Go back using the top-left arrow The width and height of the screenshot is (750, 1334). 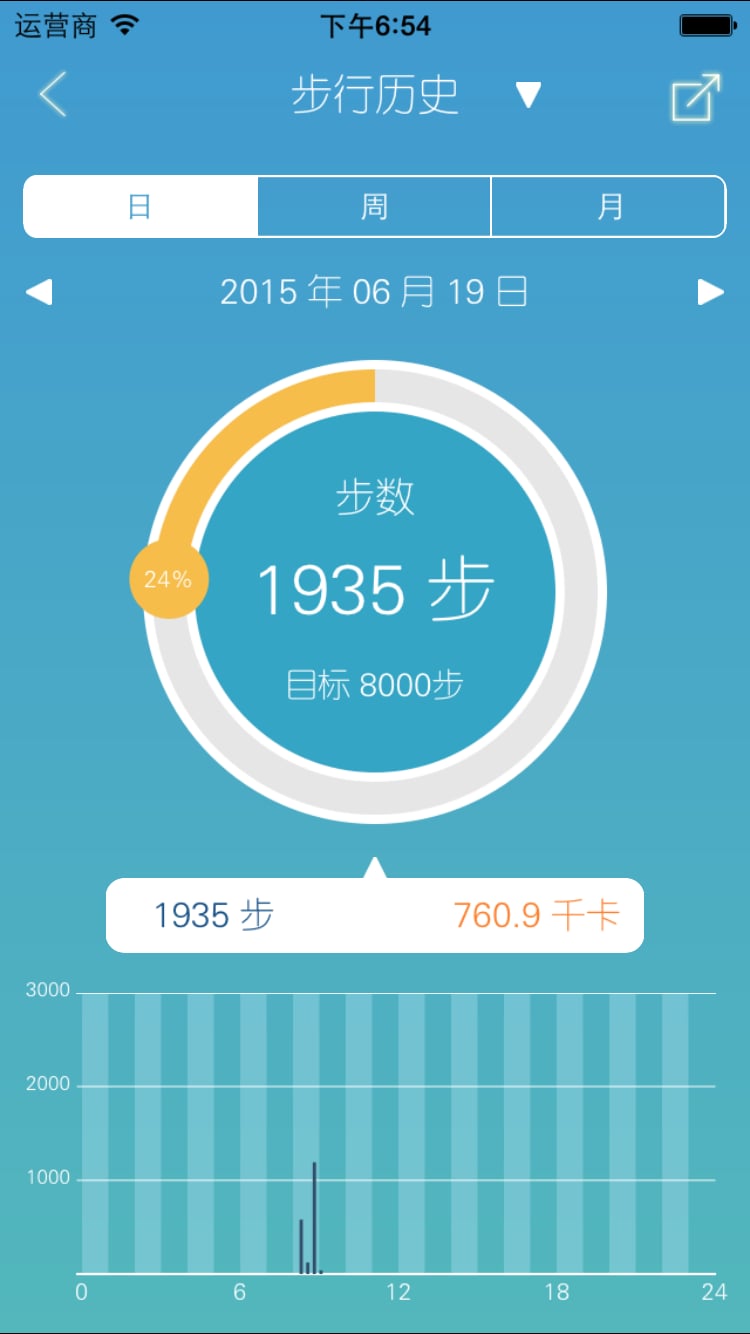coord(53,95)
